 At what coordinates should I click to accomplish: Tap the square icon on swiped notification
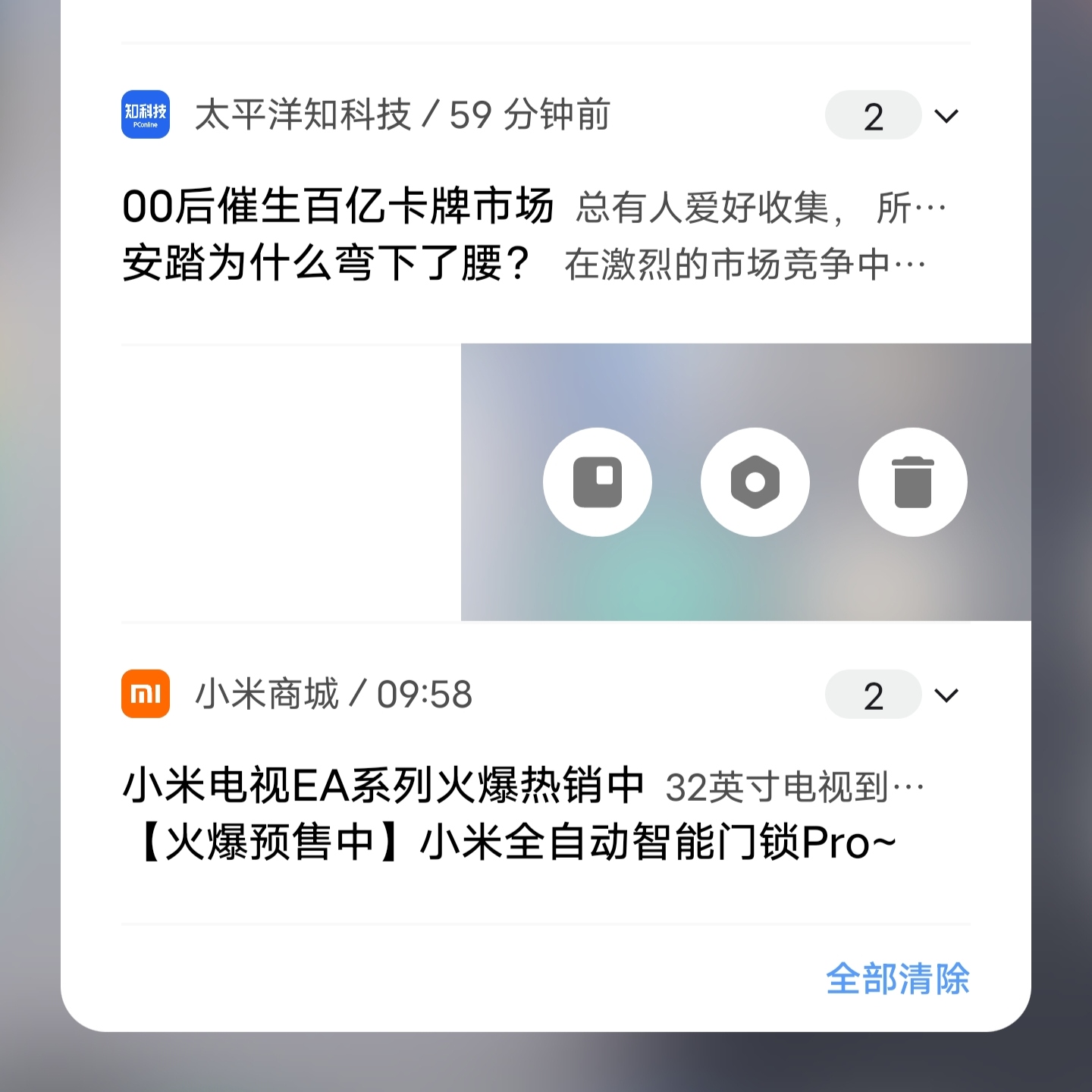pyautogui.click(x=598, y=482)
